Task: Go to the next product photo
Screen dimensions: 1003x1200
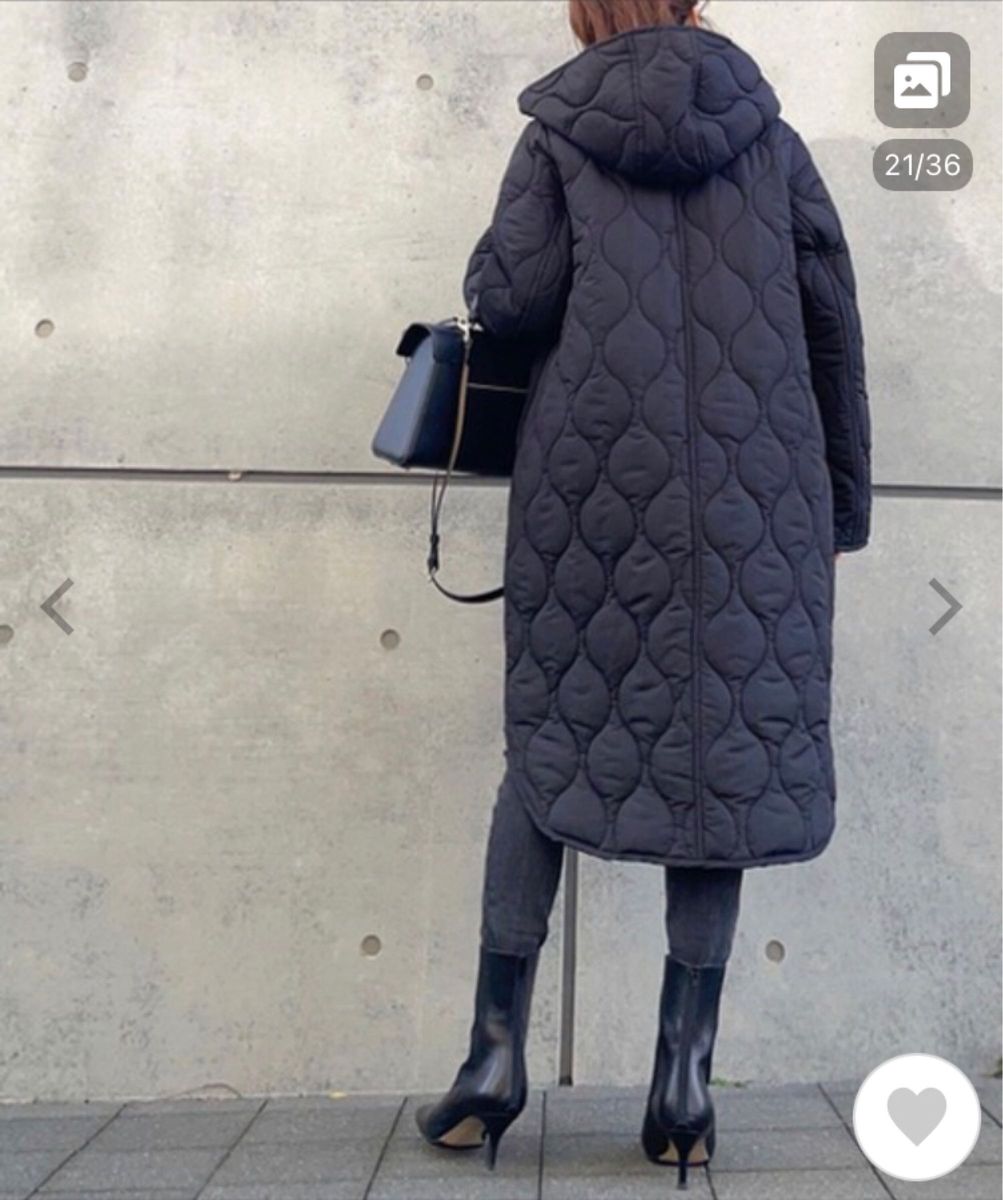Action: (x=944, y=606)
